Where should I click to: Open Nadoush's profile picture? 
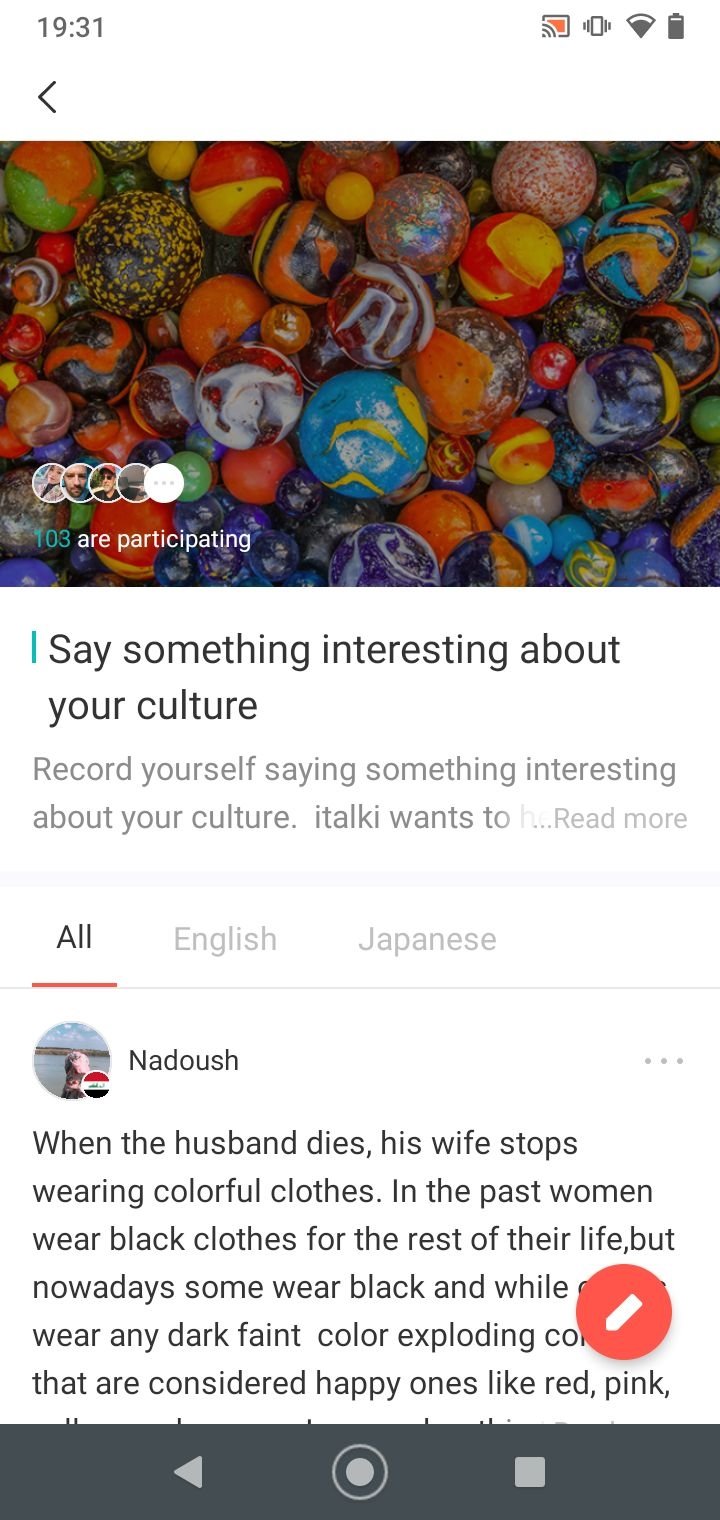click(x=72, y=1060)
